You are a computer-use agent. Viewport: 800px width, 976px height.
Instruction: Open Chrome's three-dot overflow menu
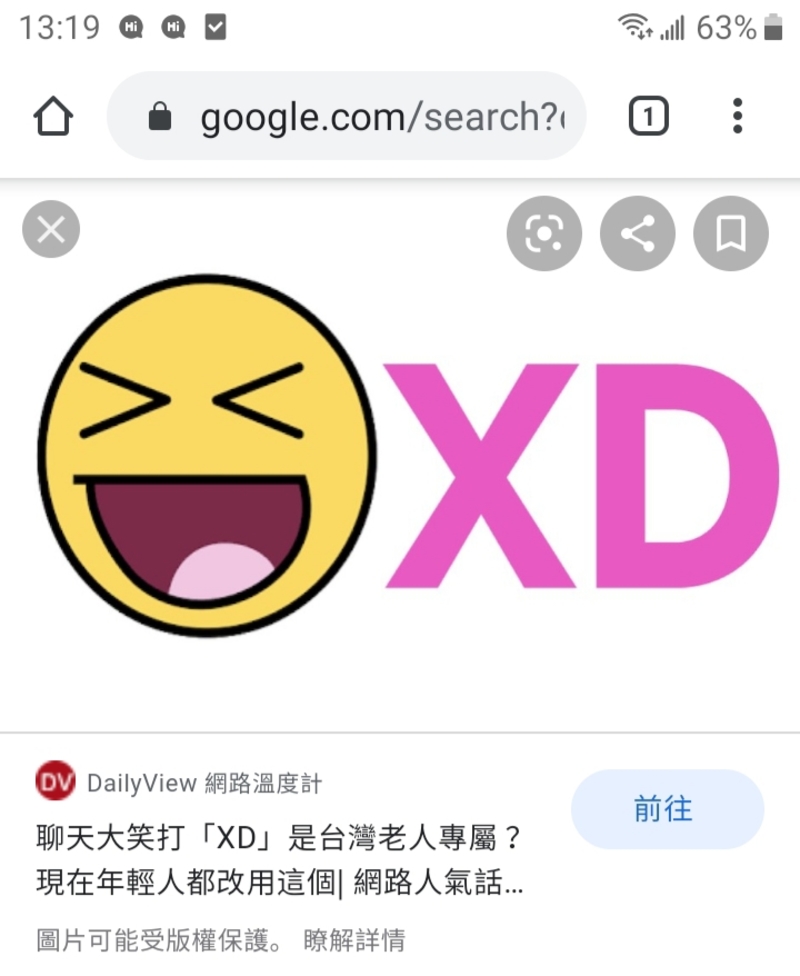tap(737, 117)
